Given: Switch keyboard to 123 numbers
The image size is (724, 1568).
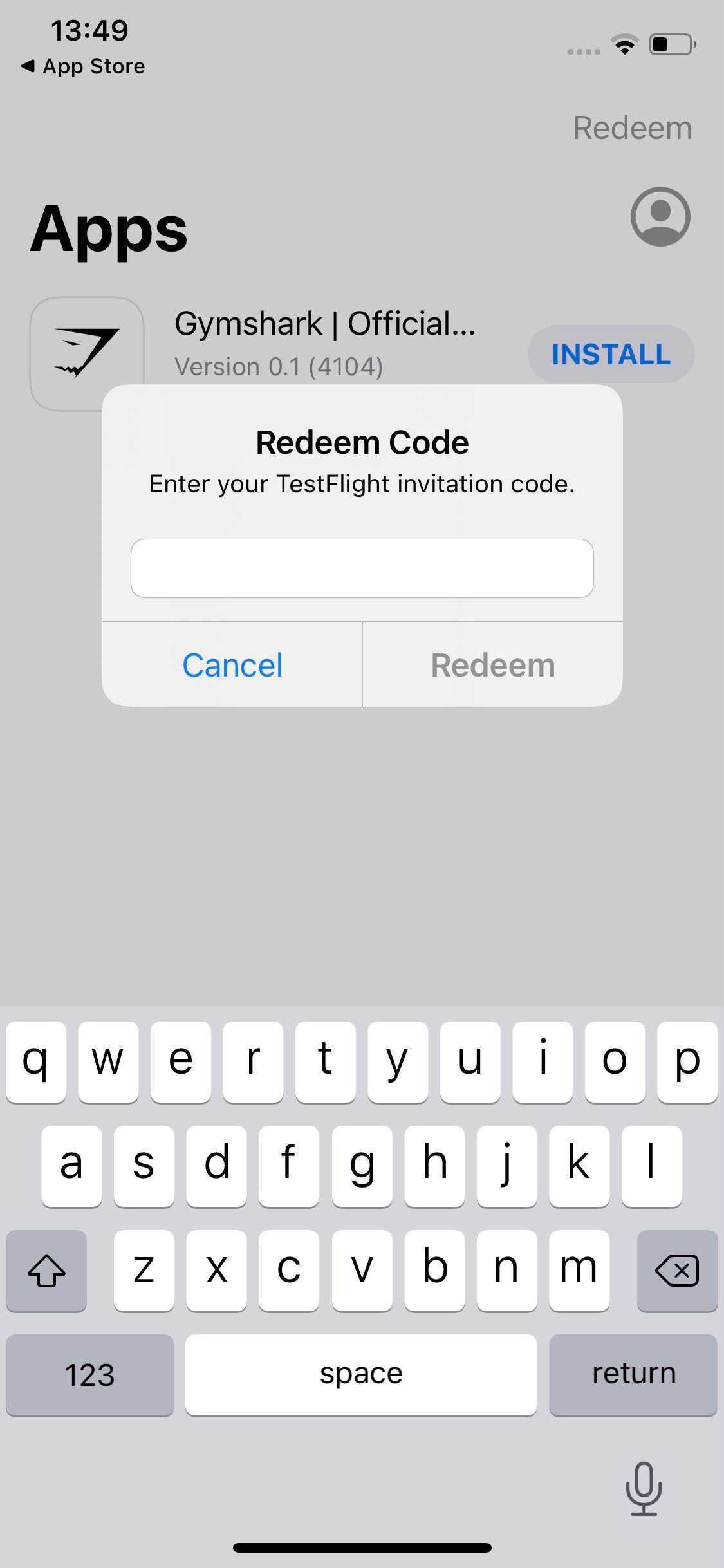Looking at the screenshot, I should [x=89, y=1375].
